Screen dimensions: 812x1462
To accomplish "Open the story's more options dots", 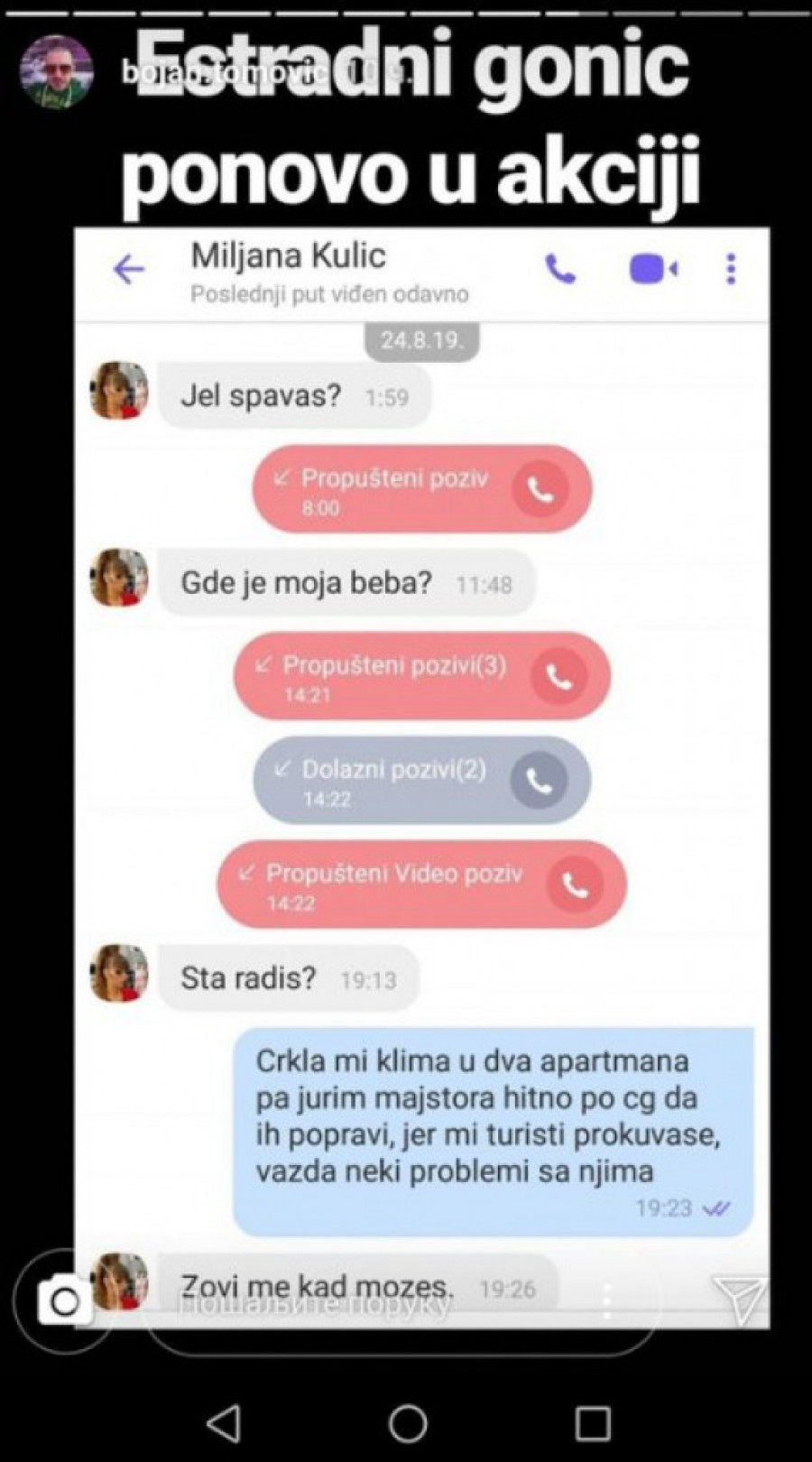I will tap(607, 1301).
